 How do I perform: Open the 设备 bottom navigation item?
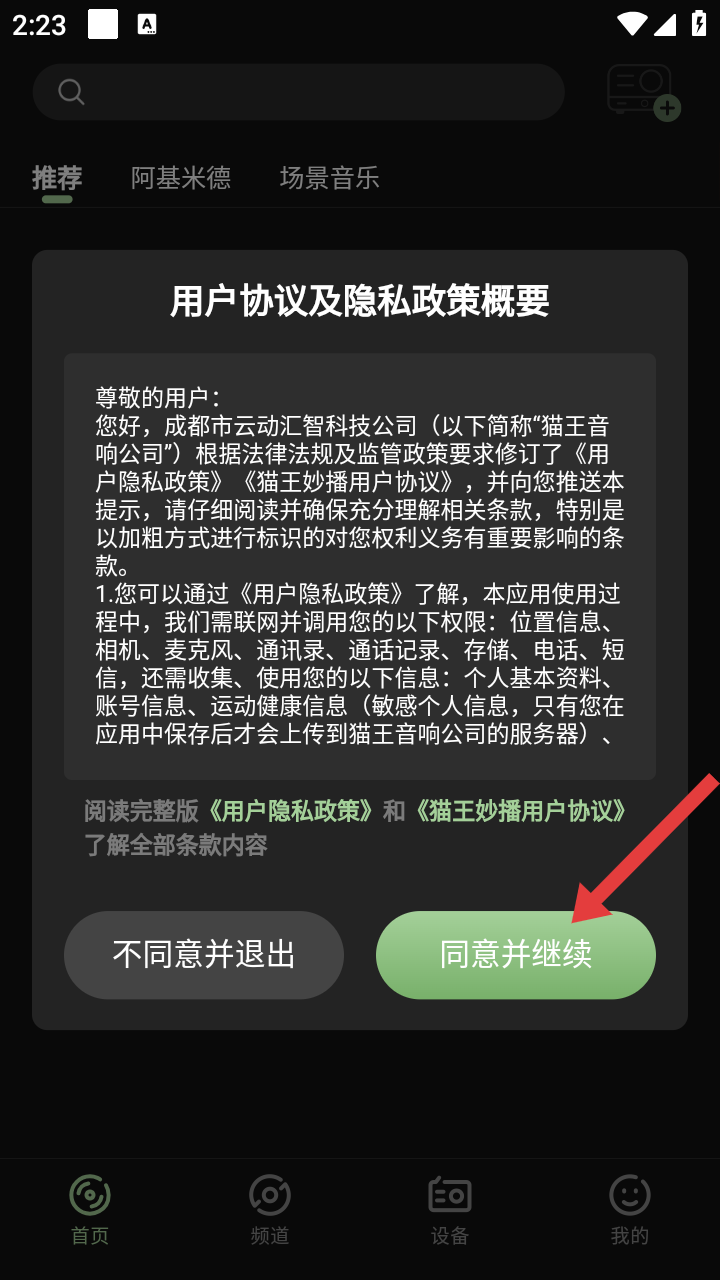450,1210
